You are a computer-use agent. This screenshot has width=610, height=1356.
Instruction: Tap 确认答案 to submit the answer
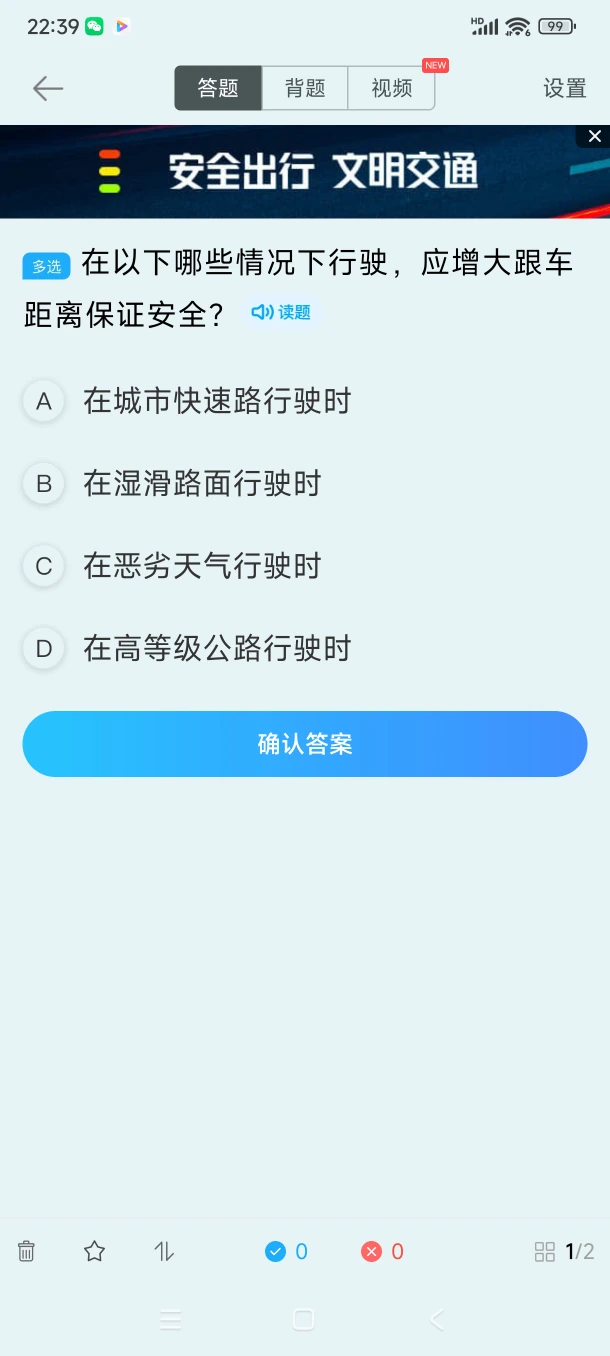tap(305, 744)
